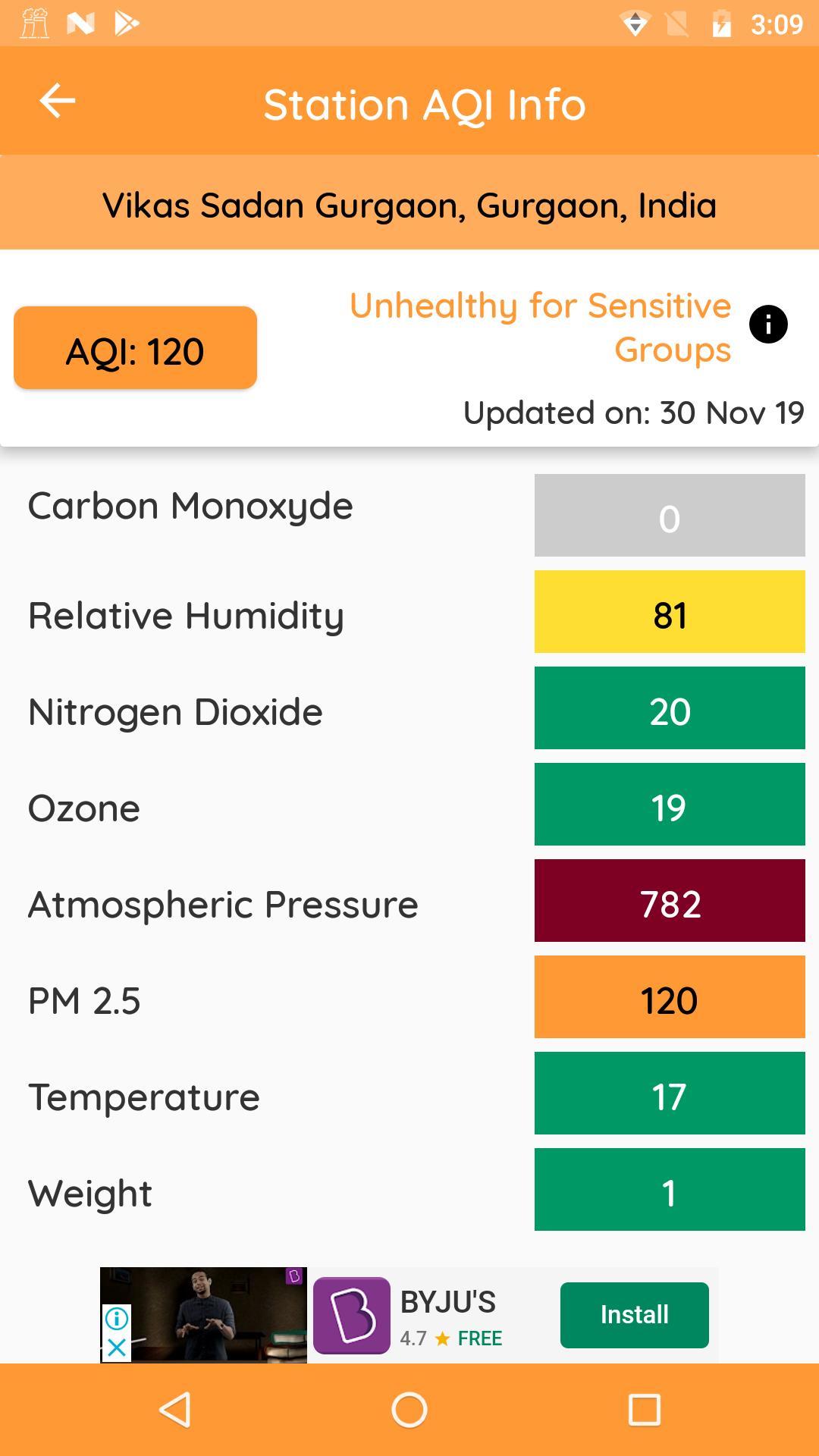Go back using the app bar arrow

[x=58, y=101]
